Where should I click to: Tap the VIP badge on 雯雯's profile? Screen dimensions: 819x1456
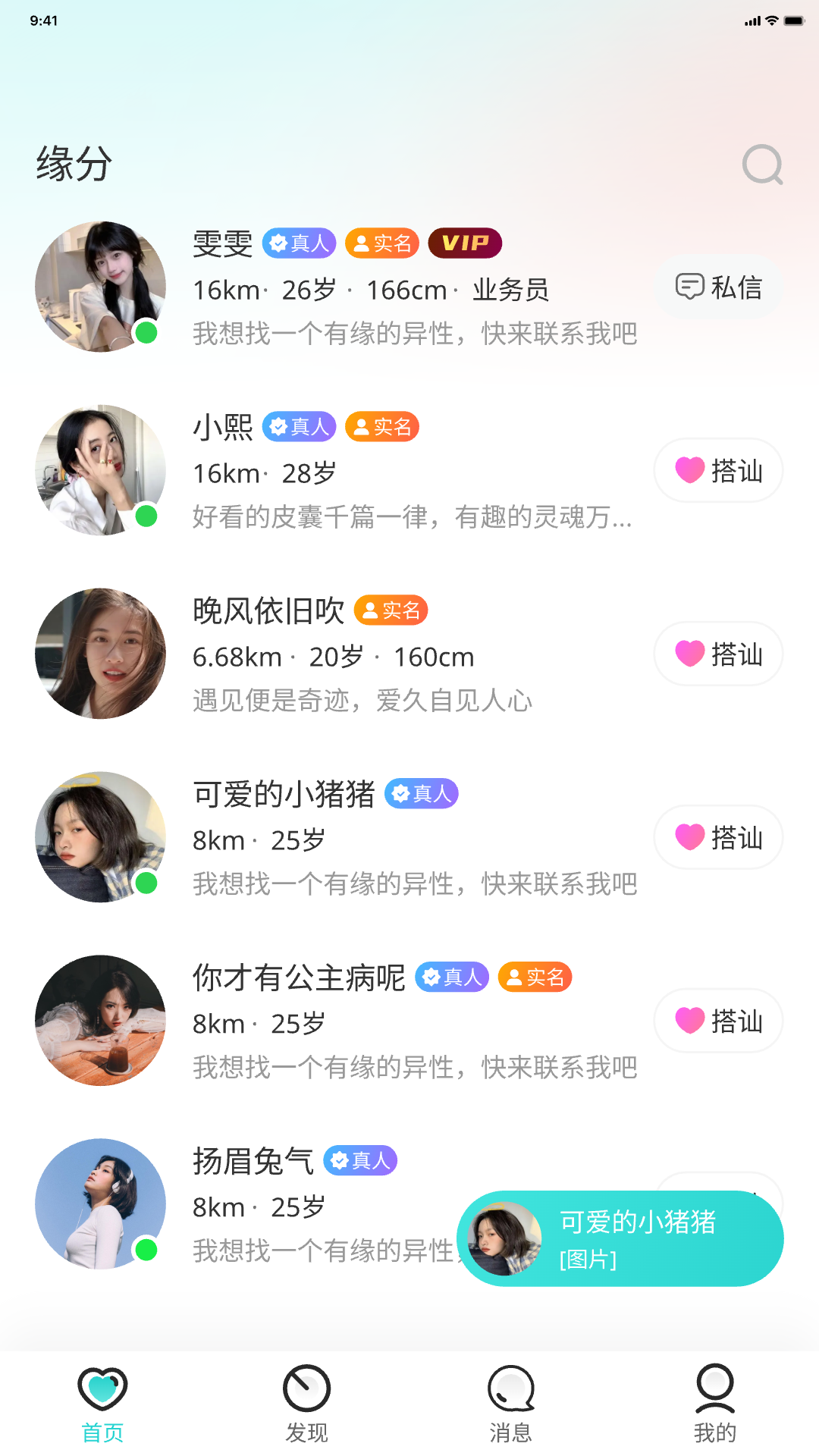pos(465,243)
